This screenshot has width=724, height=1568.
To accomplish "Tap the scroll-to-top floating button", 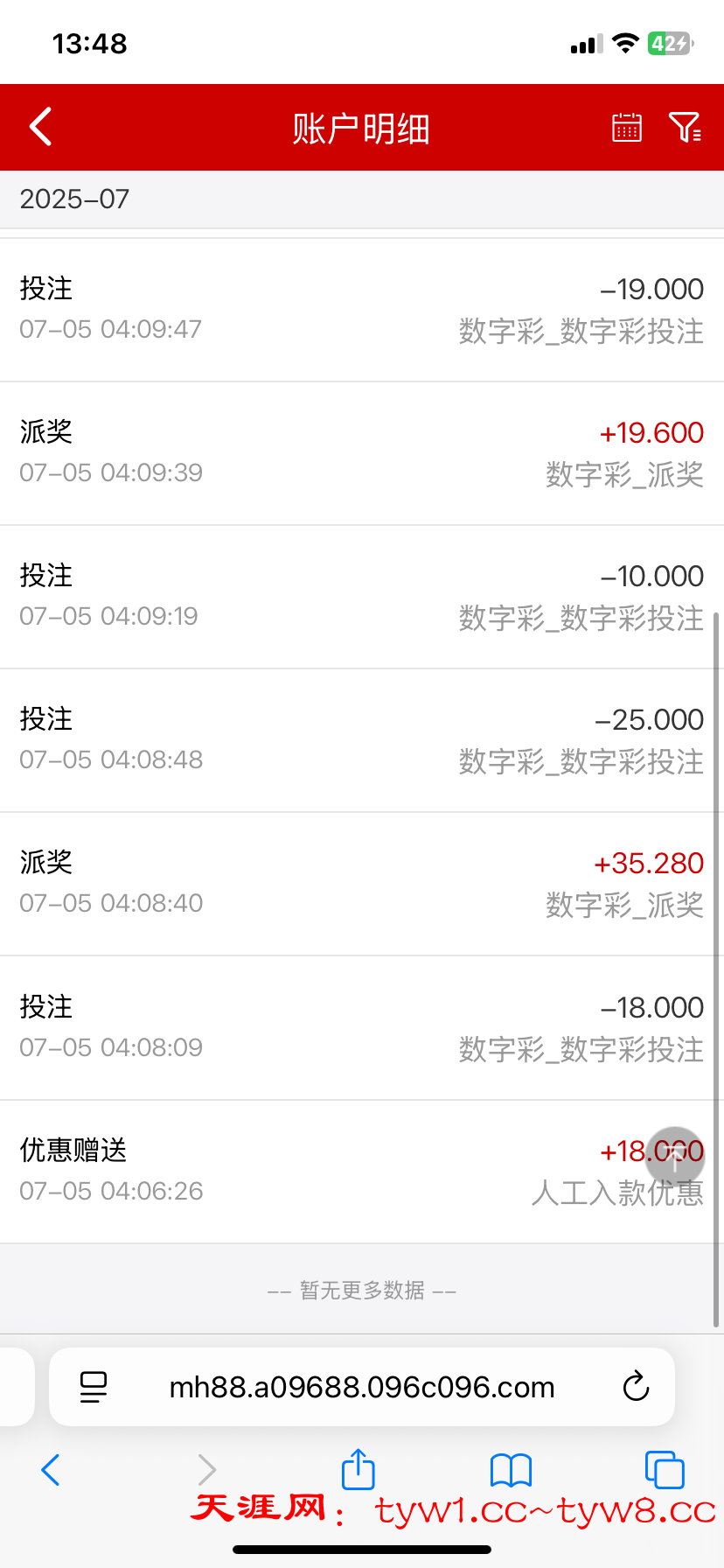I will [674, 1156].
